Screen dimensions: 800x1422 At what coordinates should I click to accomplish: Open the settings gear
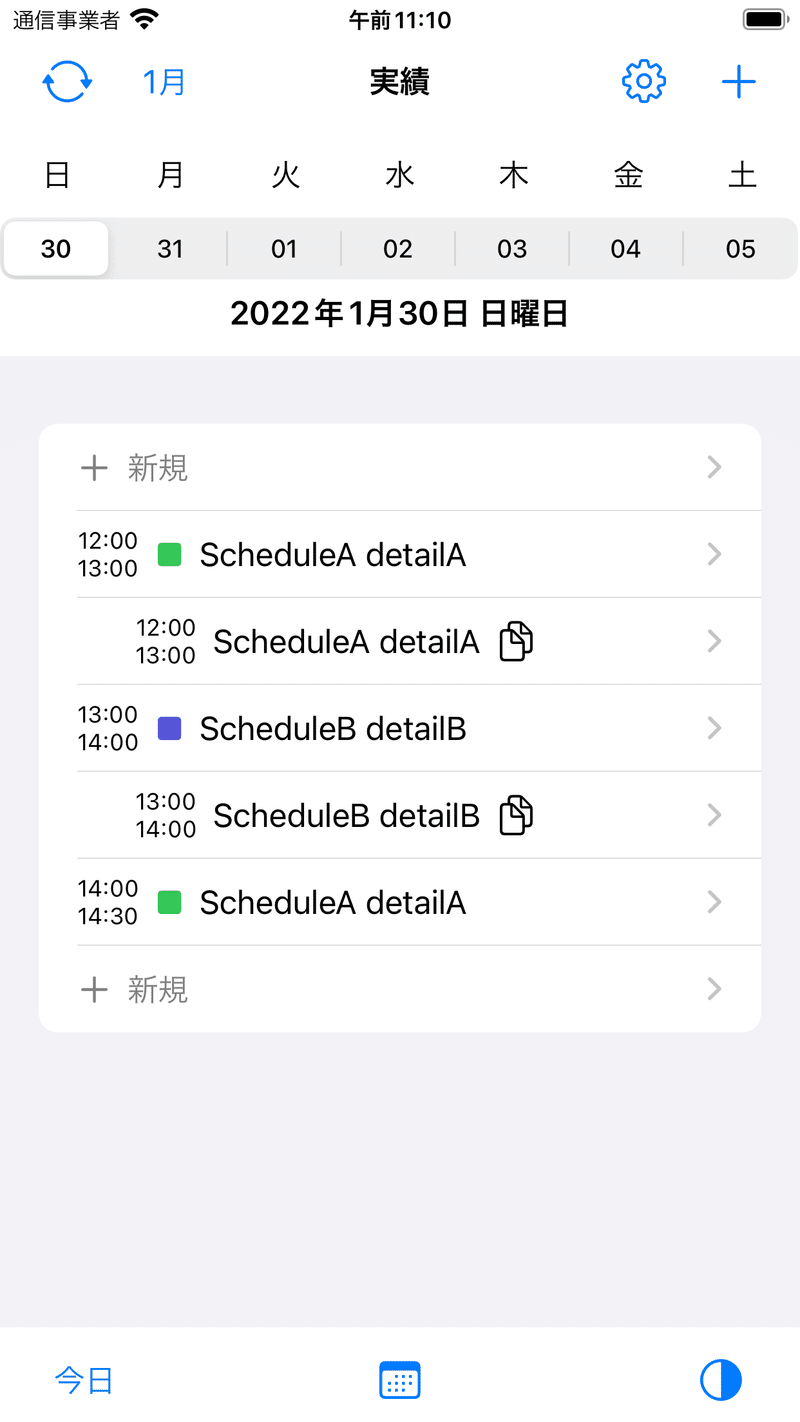(x=644, y=82)
